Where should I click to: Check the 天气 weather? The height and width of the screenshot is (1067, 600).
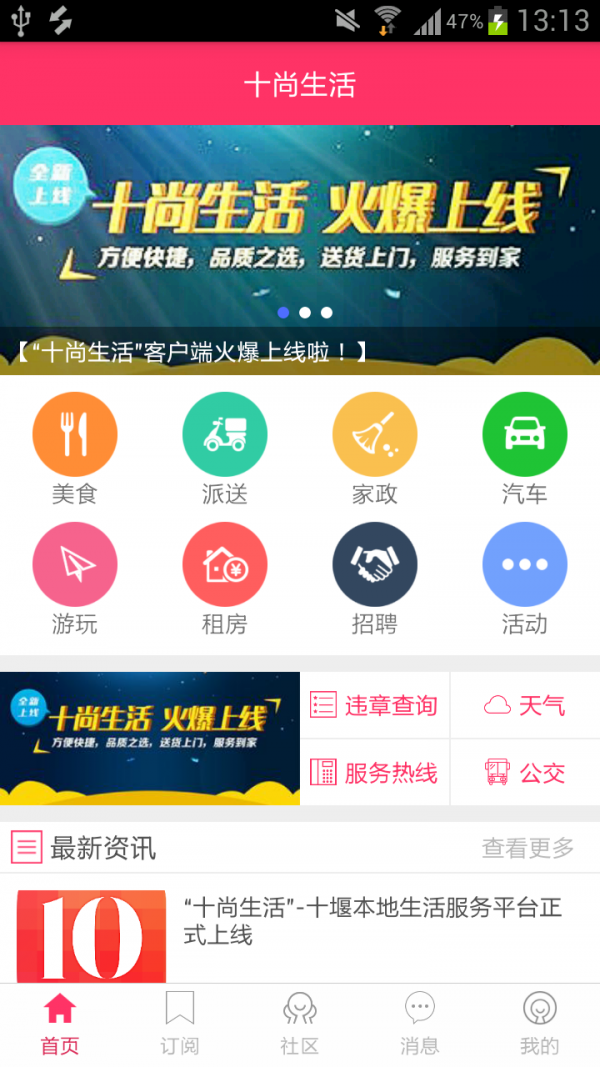[525, 705]
